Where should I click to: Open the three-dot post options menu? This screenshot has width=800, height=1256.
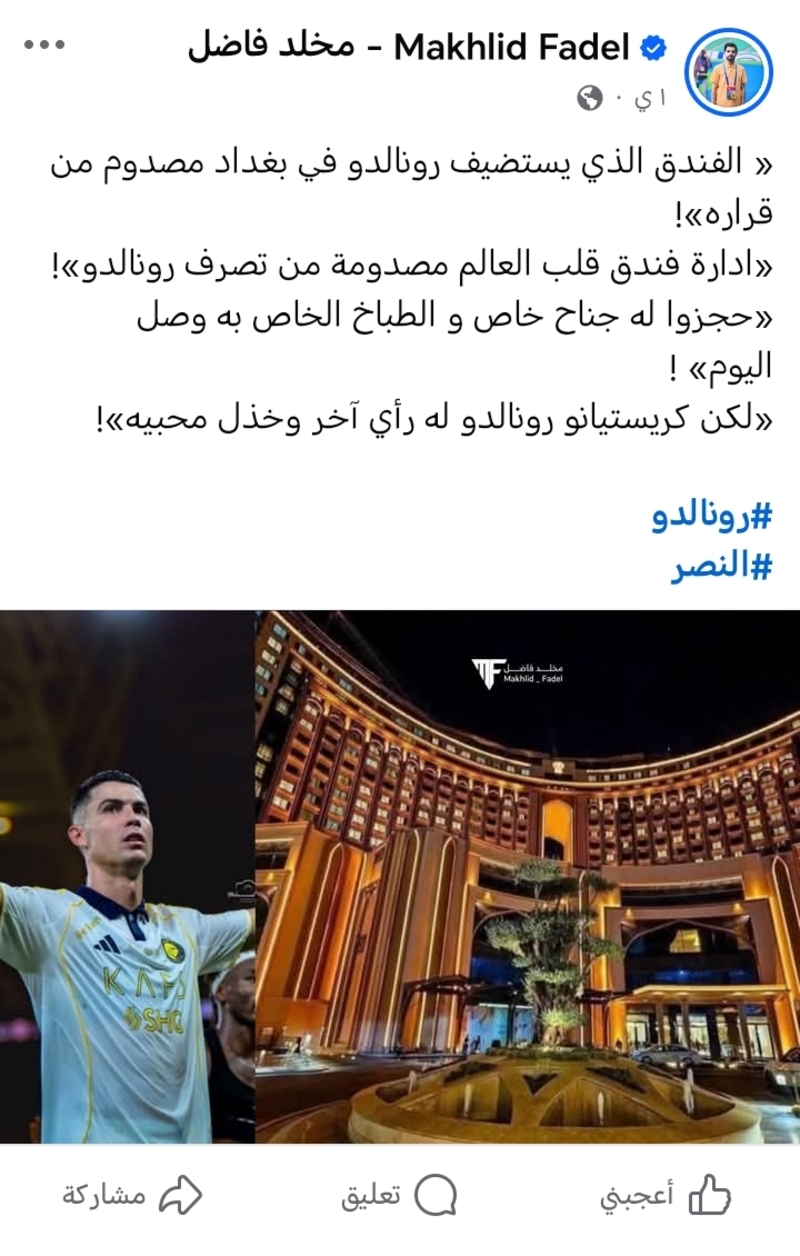tap(44, 46)
